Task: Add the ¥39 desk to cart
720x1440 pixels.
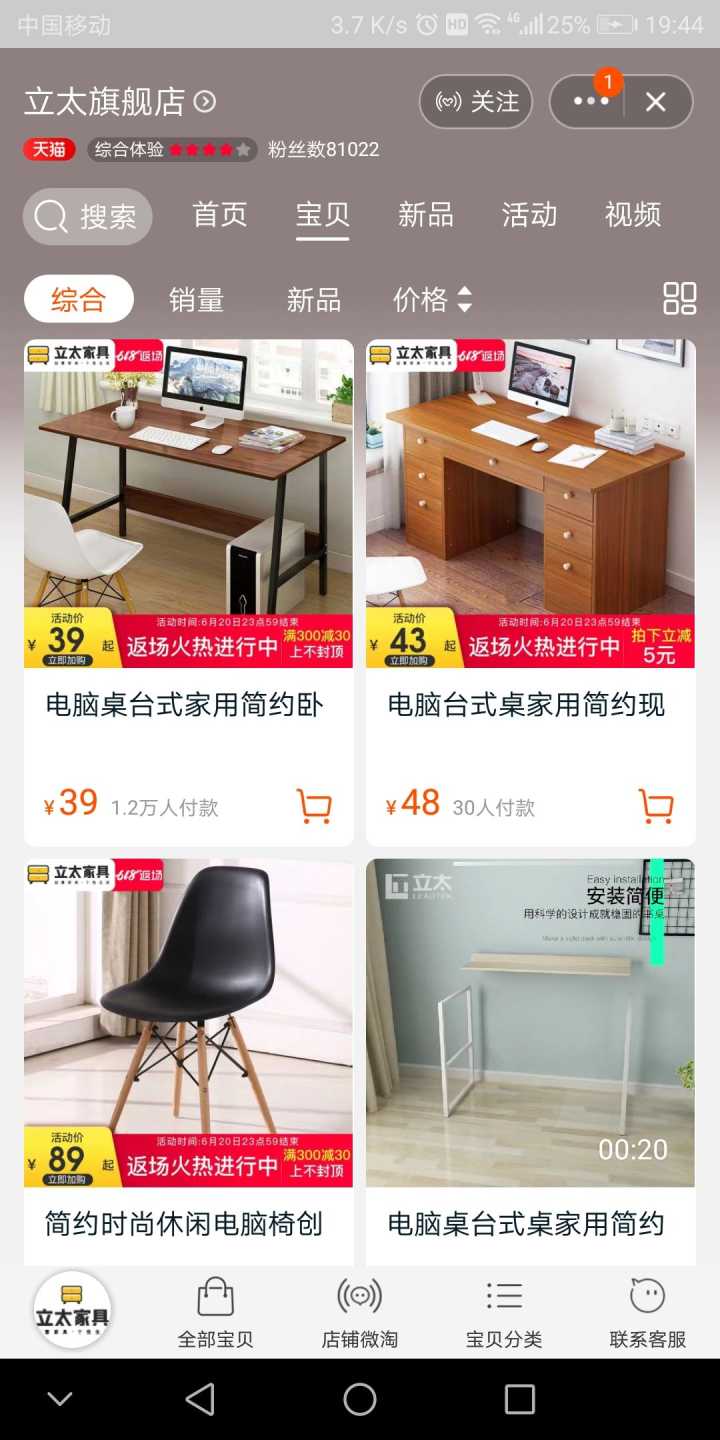Action: click(314, 806)
